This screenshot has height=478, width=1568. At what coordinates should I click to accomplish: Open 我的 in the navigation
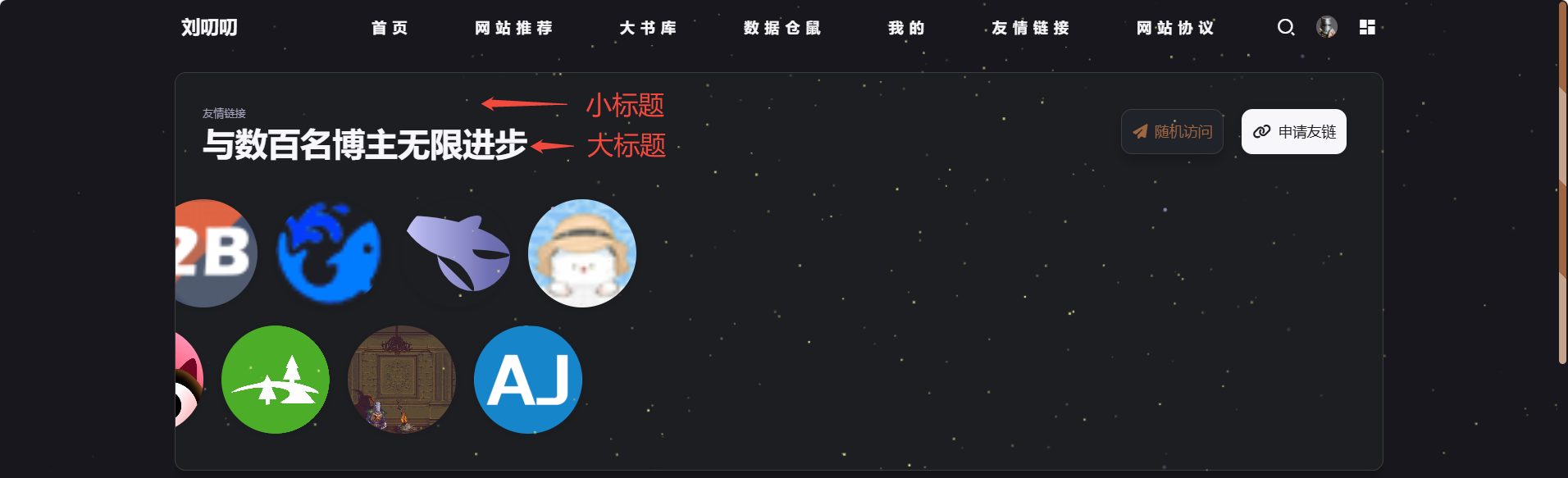pyautogui.click(x=906, y=28)
